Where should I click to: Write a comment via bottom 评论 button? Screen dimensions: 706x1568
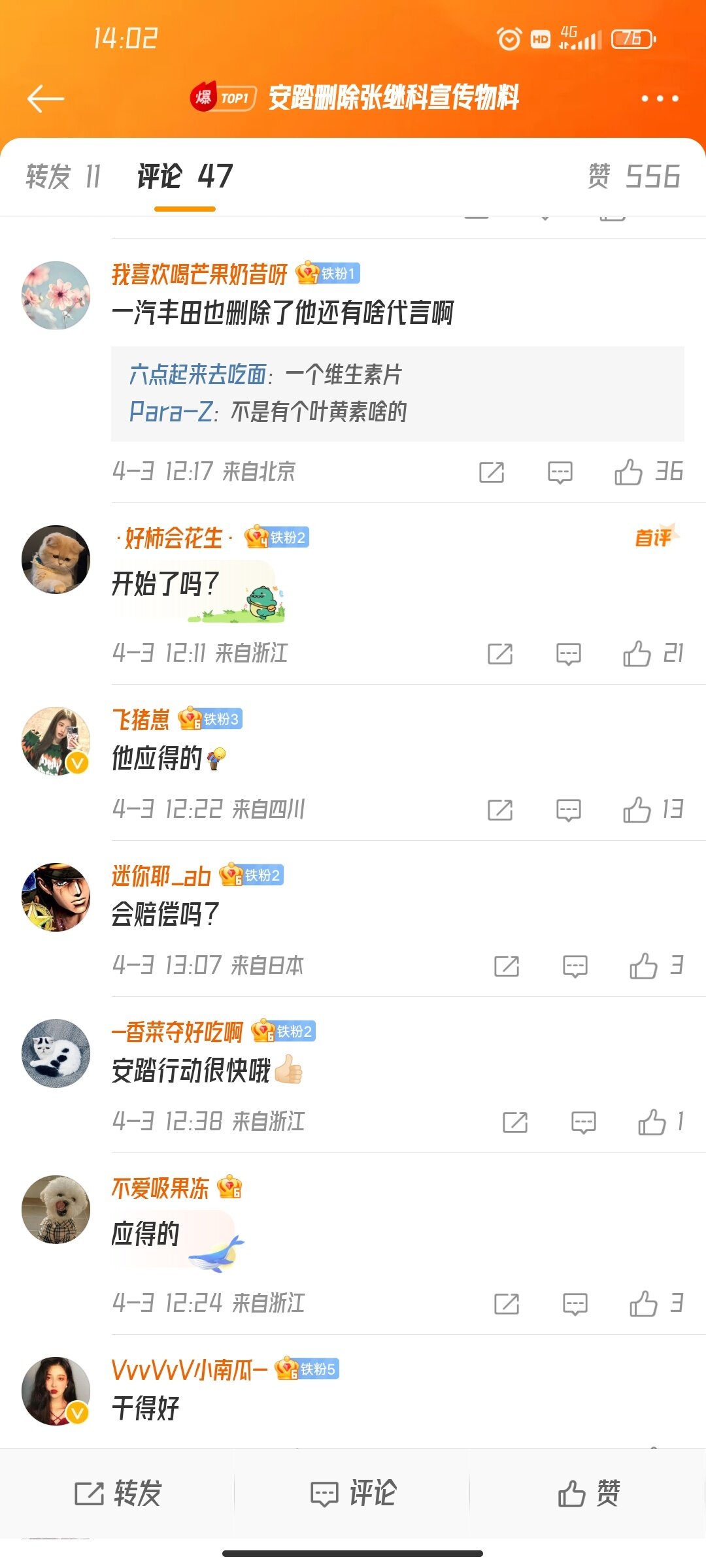353,1494
